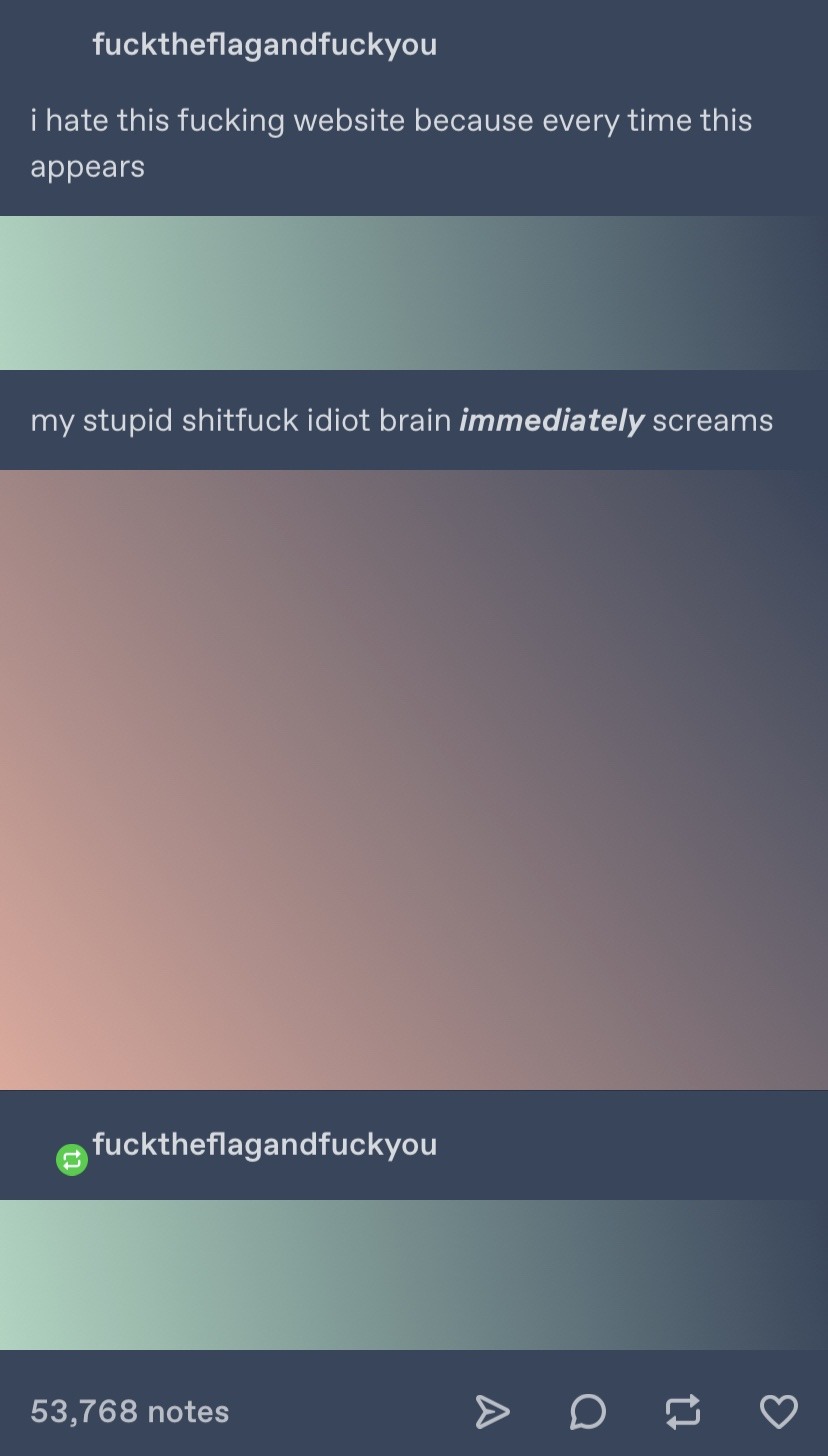
Task: Open the large pink gradient image
Action: [x=414, y=780]
